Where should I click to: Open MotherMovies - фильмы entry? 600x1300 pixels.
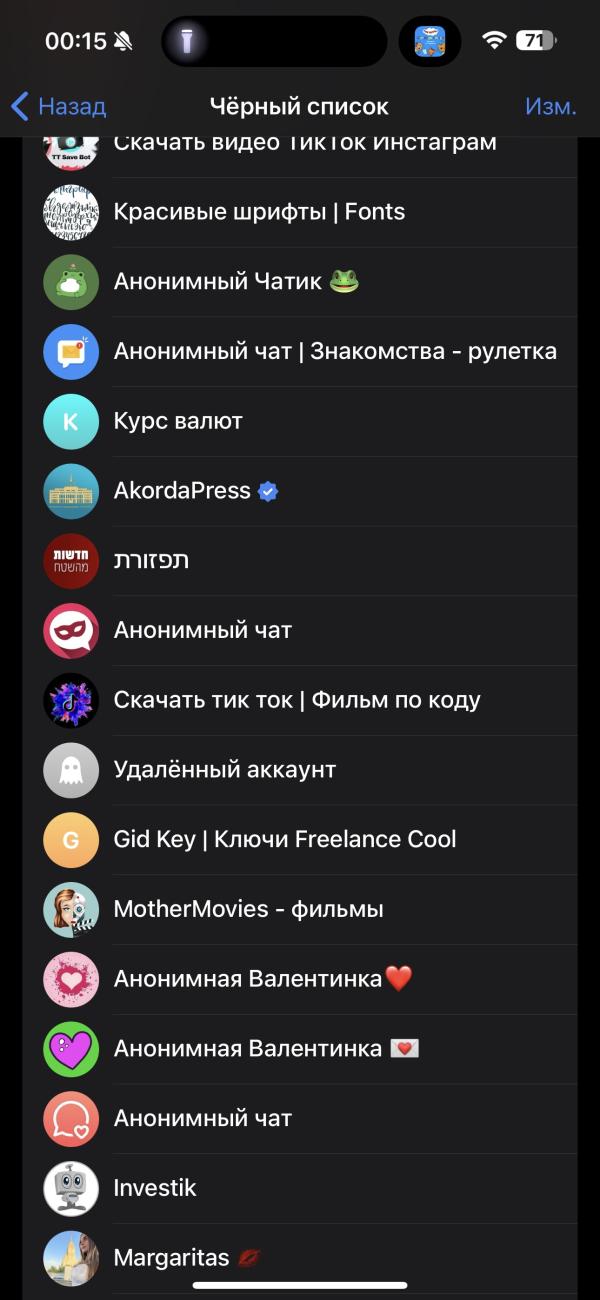249,909
